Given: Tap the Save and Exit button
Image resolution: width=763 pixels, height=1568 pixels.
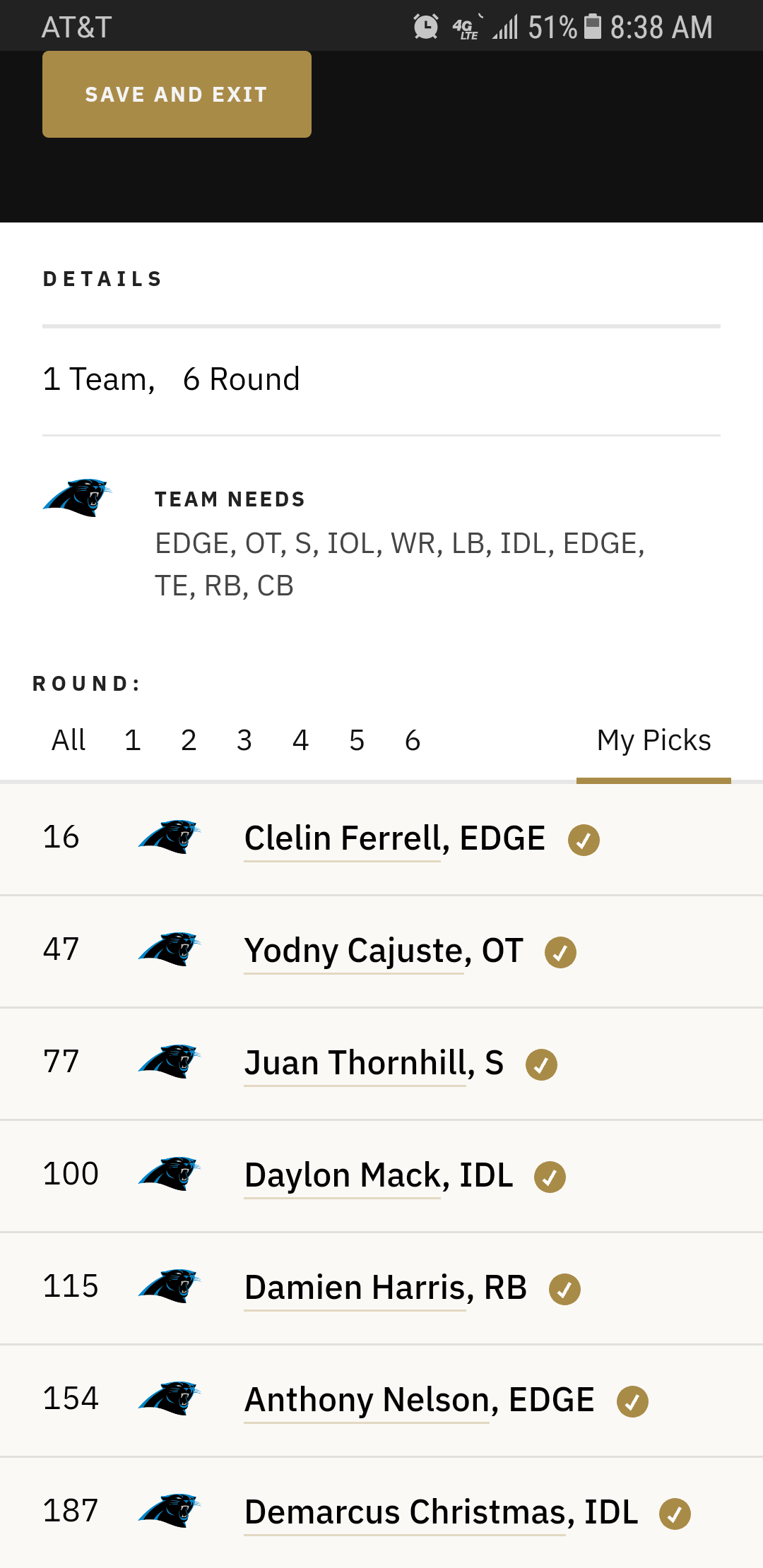Looking at the screenshot, I should tap(177, 94).
